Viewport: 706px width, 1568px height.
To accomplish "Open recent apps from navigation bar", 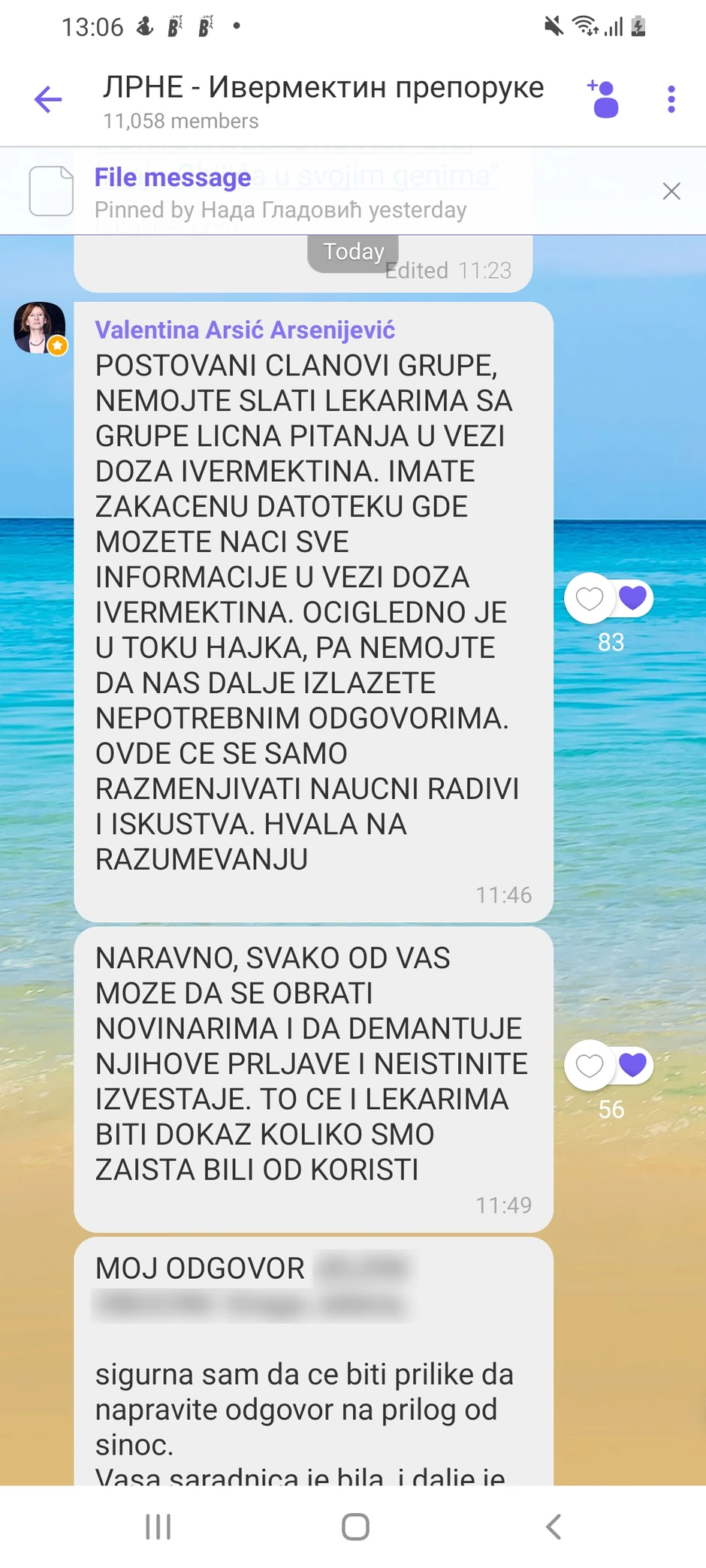I will click(158, 1526).
